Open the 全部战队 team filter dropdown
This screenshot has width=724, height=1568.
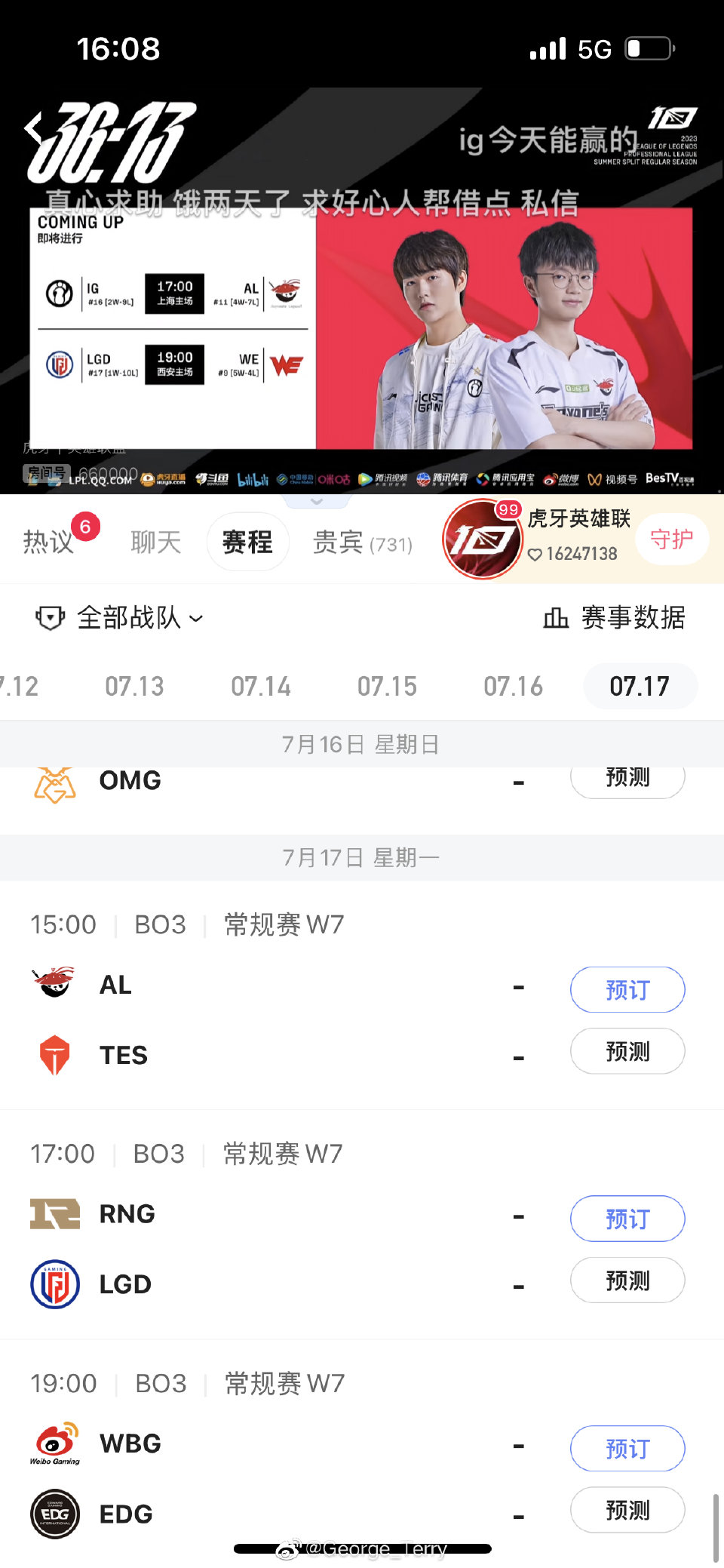coord(121,618)
